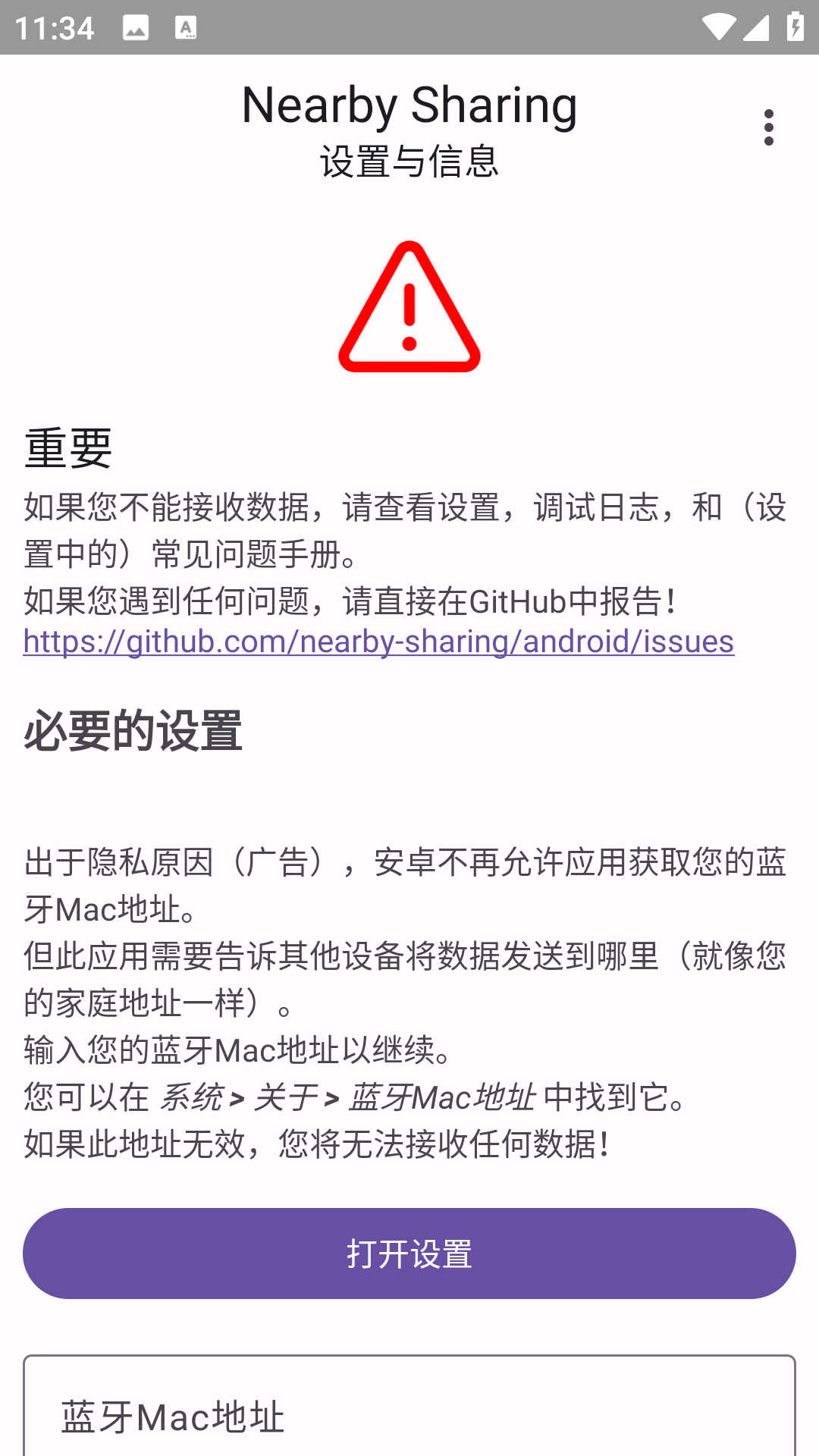Tap the 打开设置 button
Viewport: 819px width, 1456px height.
click(x=409, y=1254)
